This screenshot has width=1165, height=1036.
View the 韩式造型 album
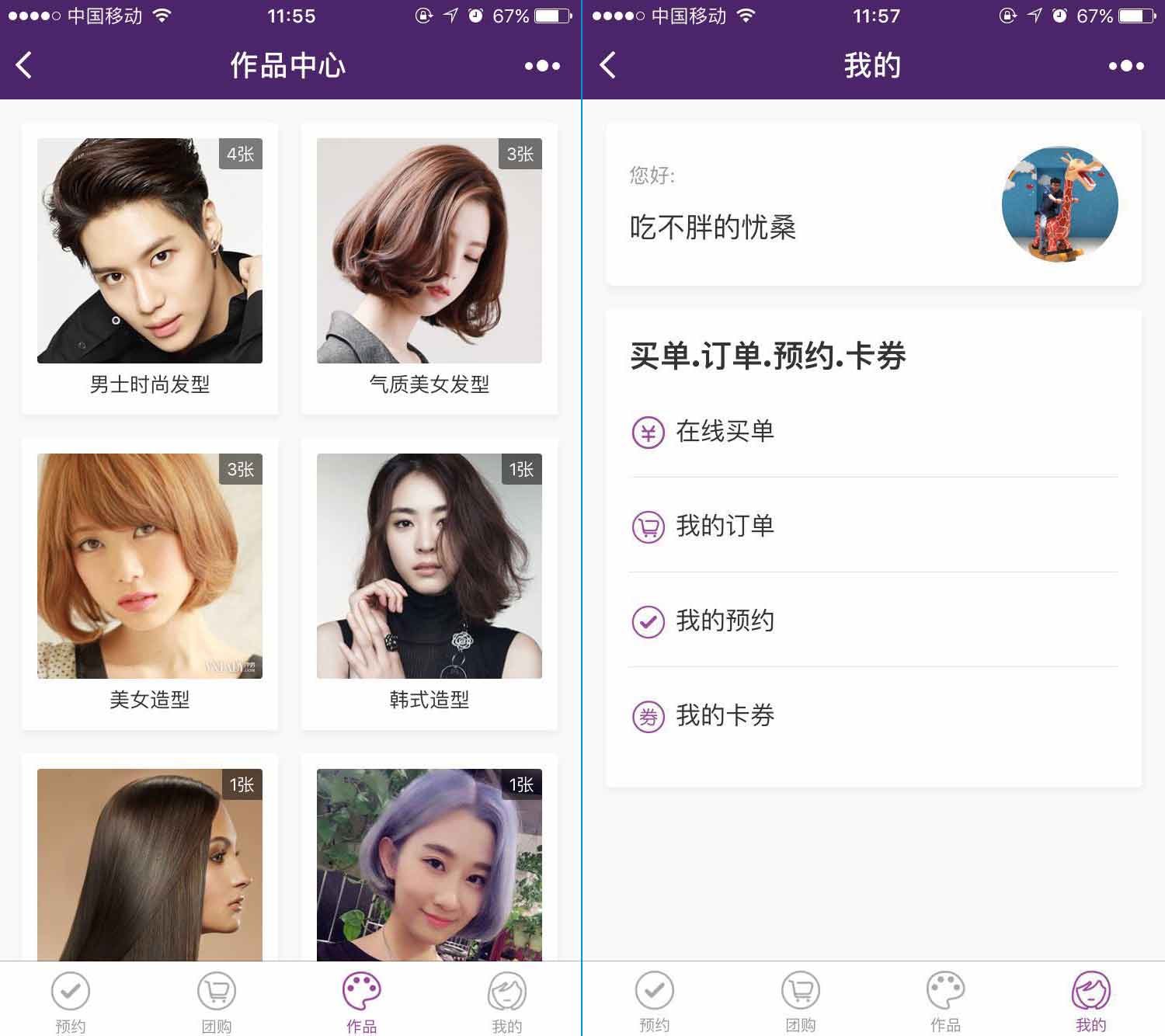click(429, 582)
